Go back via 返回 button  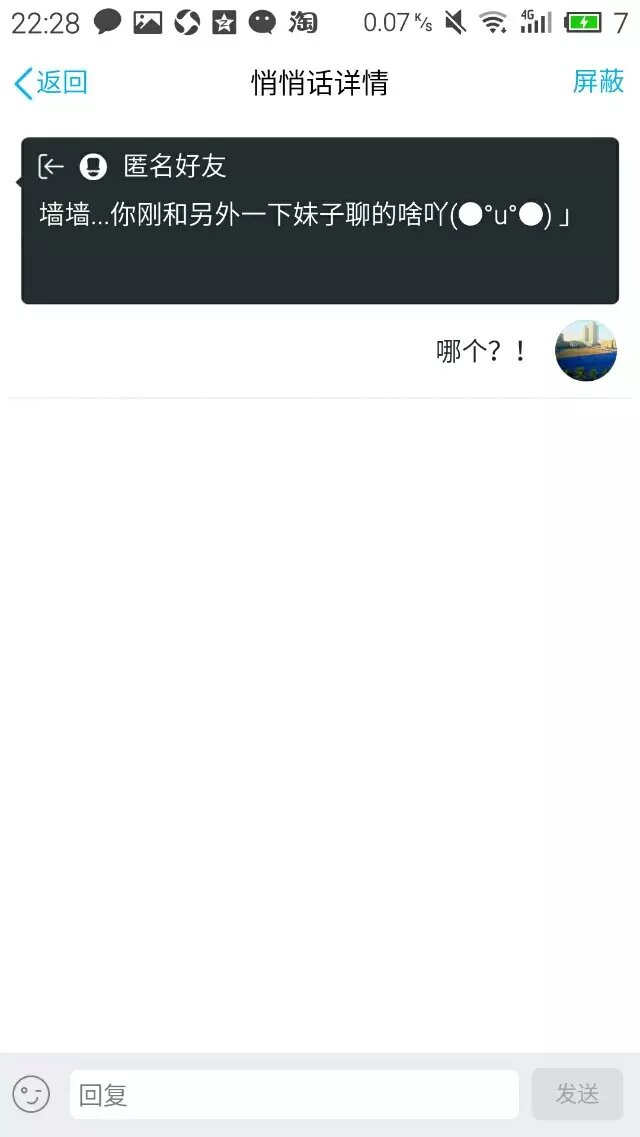tap(51, 83)
